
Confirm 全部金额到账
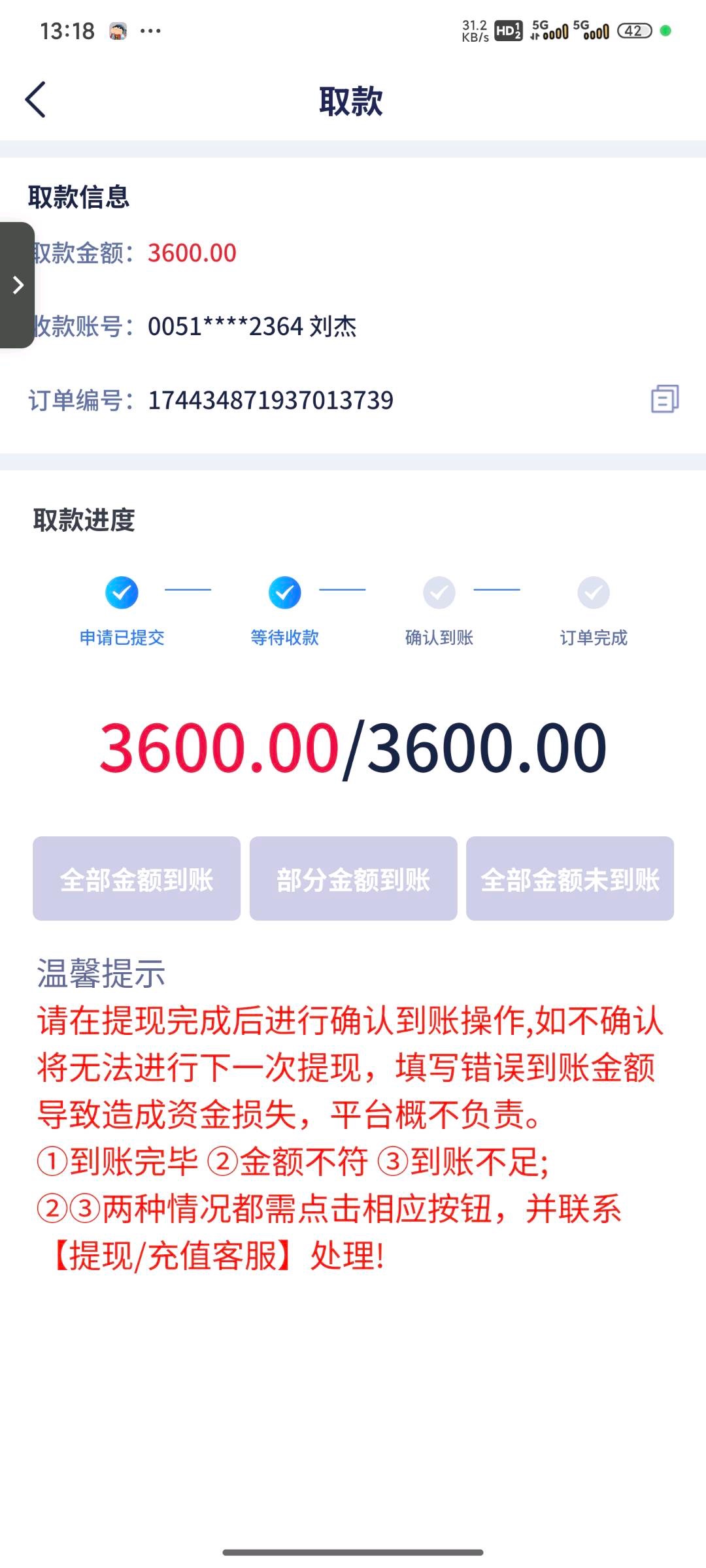137,879
